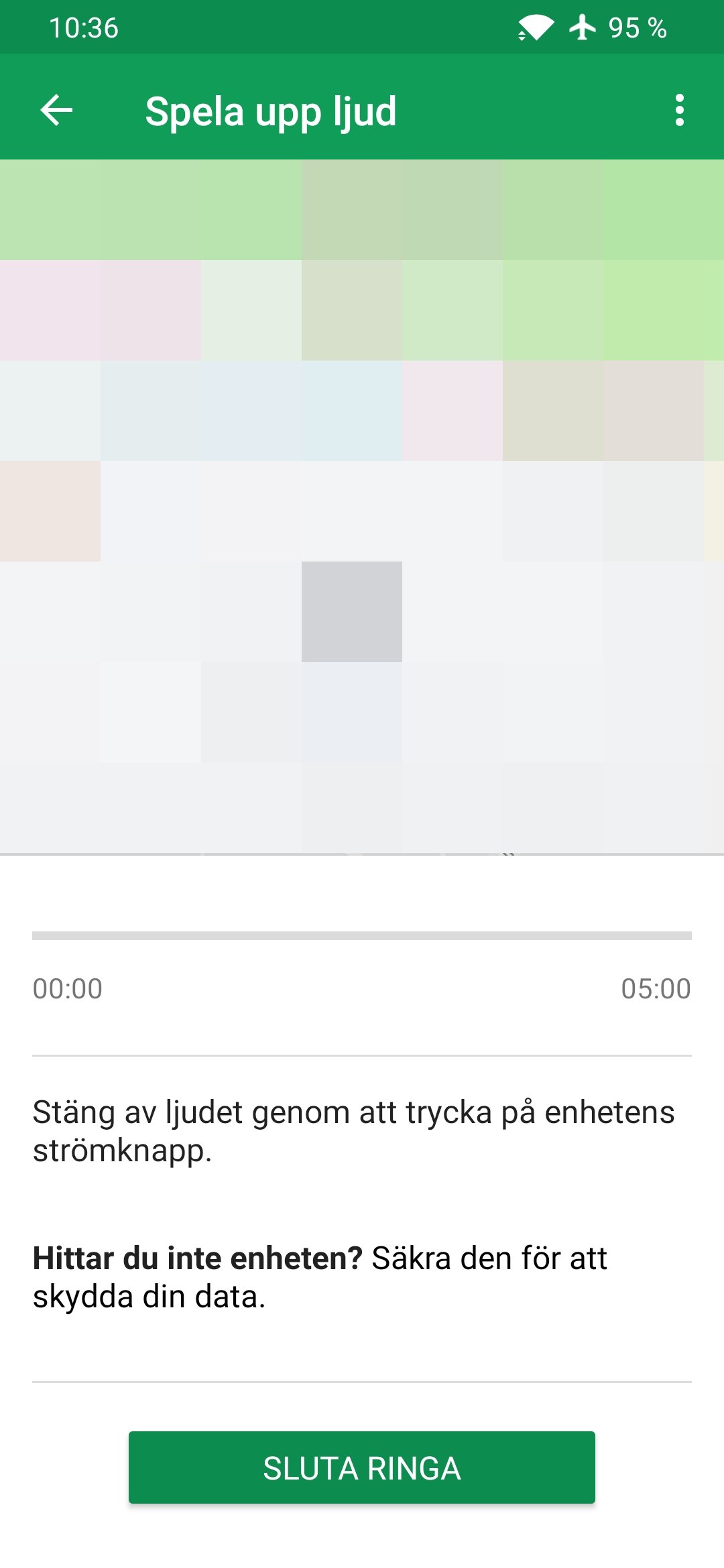Viewport: 724px width, 1568px height.
Task: Open the three-dot overflow menu
Action: [680, 110]
